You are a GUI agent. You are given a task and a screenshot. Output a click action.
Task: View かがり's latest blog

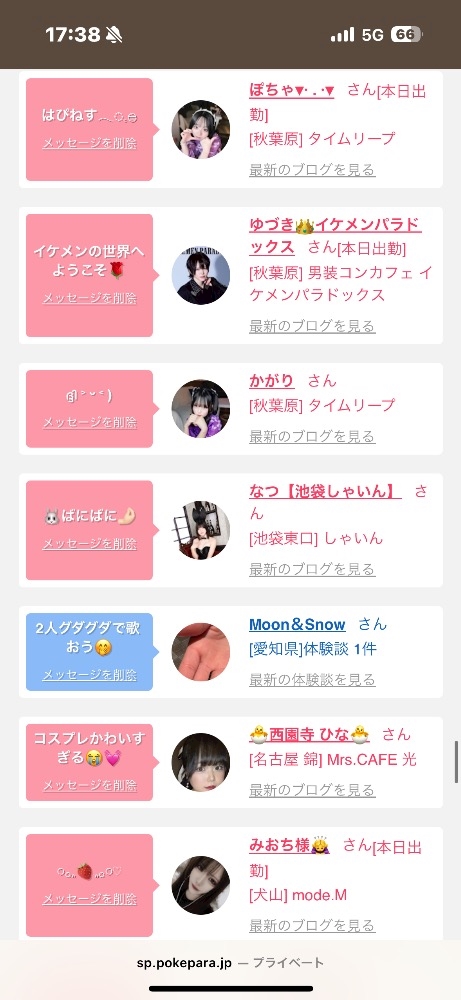pos(312,437)
